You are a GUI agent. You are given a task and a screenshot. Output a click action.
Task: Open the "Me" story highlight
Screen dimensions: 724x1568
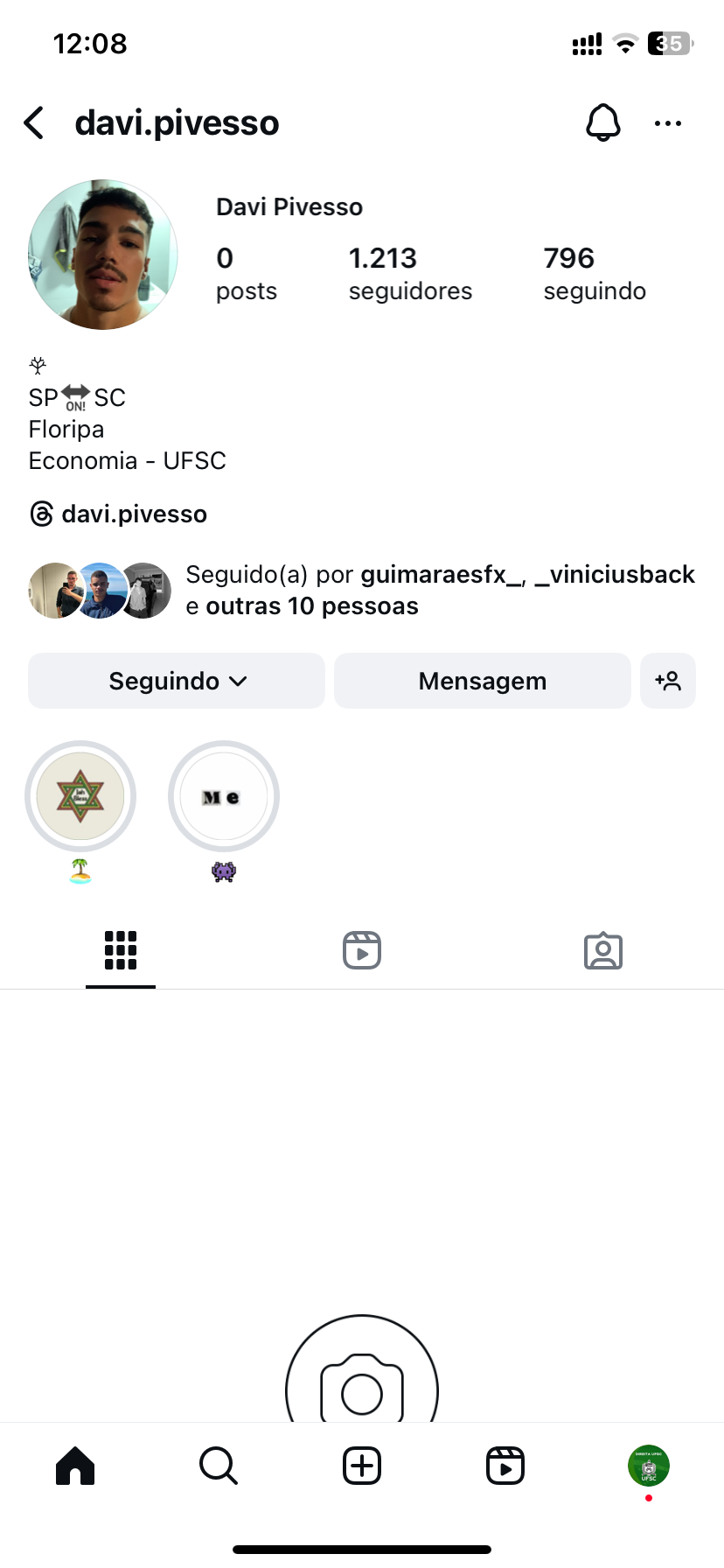click(224, 796)
